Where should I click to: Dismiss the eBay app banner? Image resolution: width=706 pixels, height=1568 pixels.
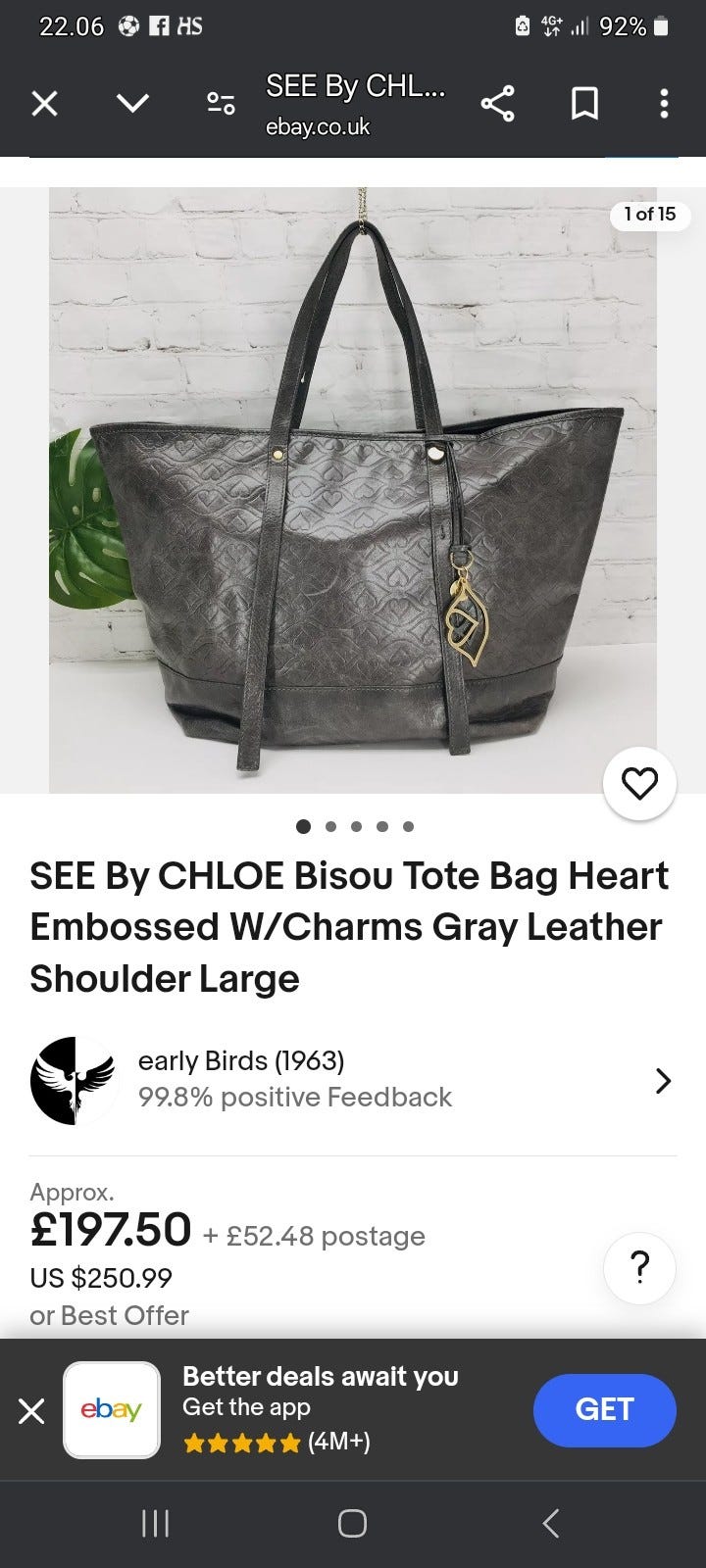31,1411
